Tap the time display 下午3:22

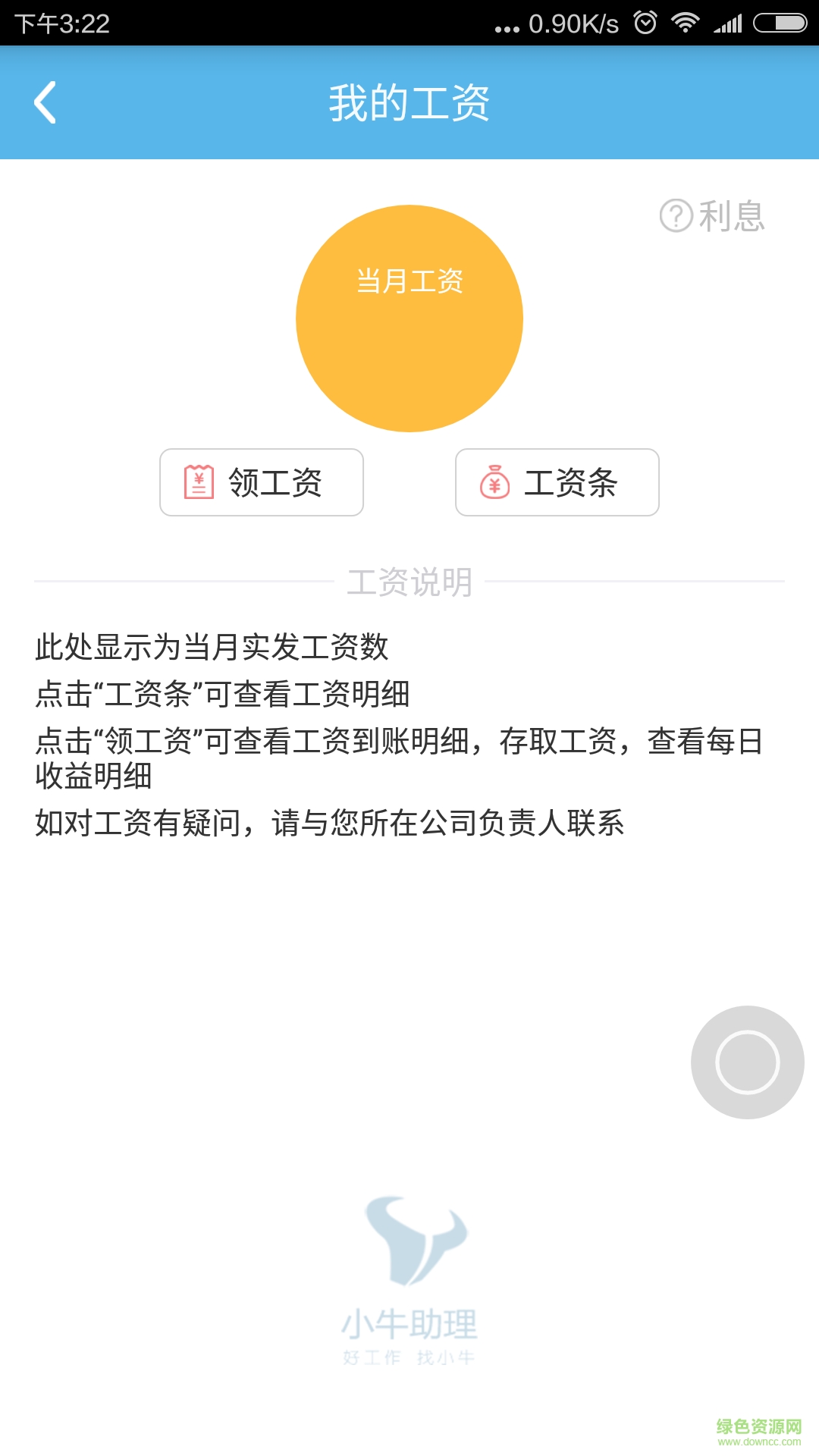(61, 23)
